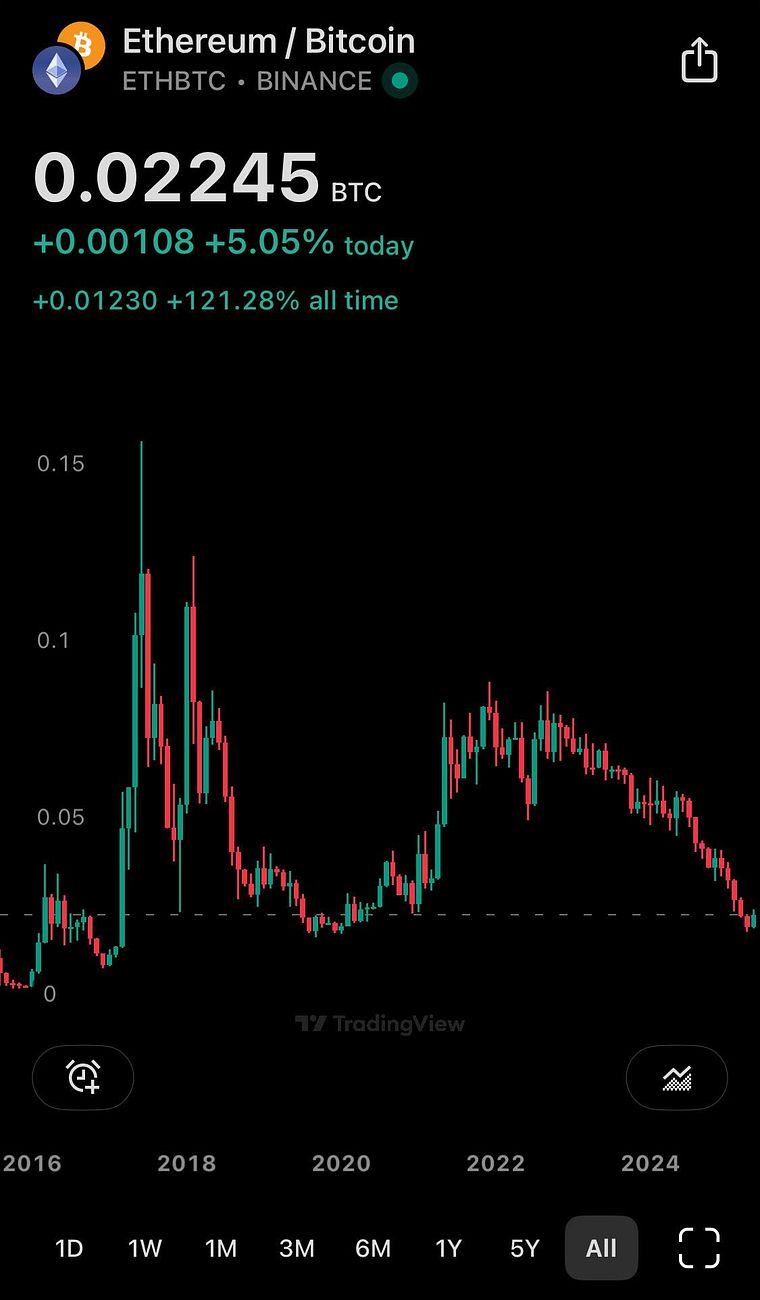The image size is (760, 1300).
Task: Expand chart to fullscreen
Action: pyautogui.click(x=699, y=1248)
